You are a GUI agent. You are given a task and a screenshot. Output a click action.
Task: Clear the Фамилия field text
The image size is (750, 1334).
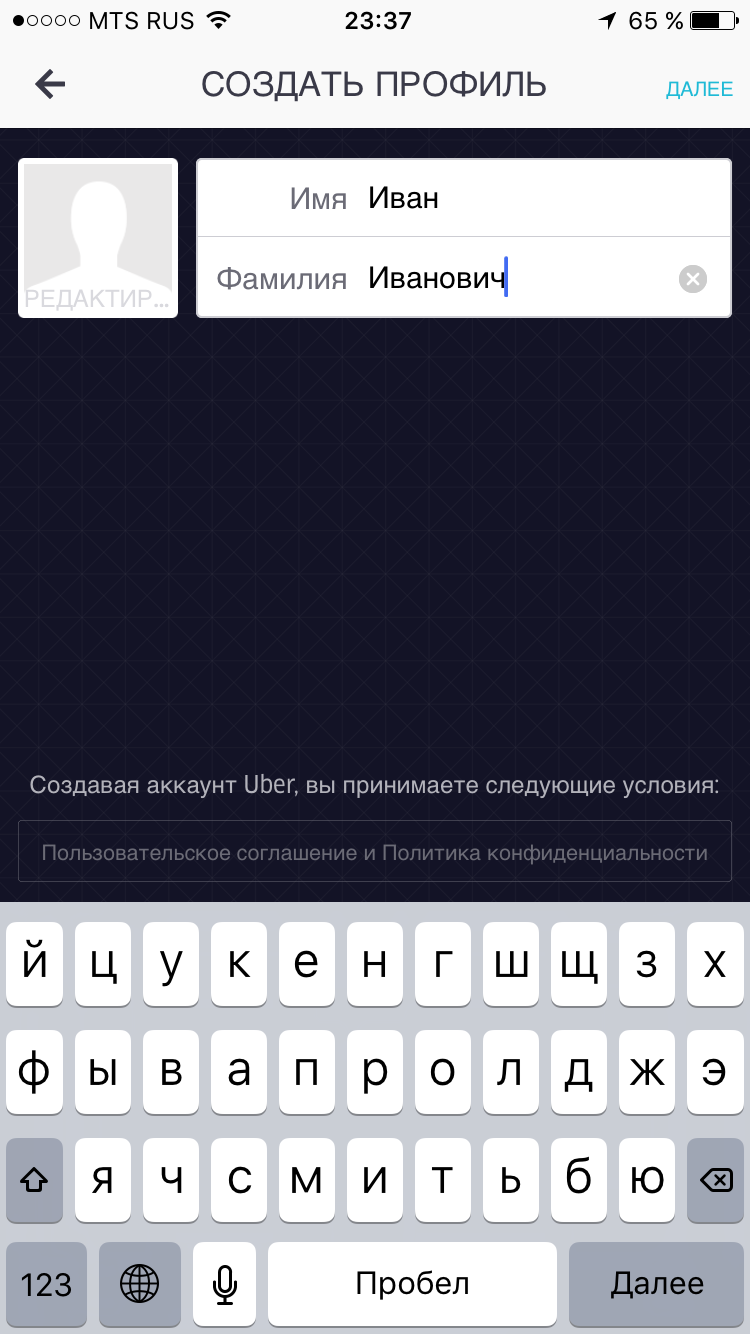[x=693, y=279]
